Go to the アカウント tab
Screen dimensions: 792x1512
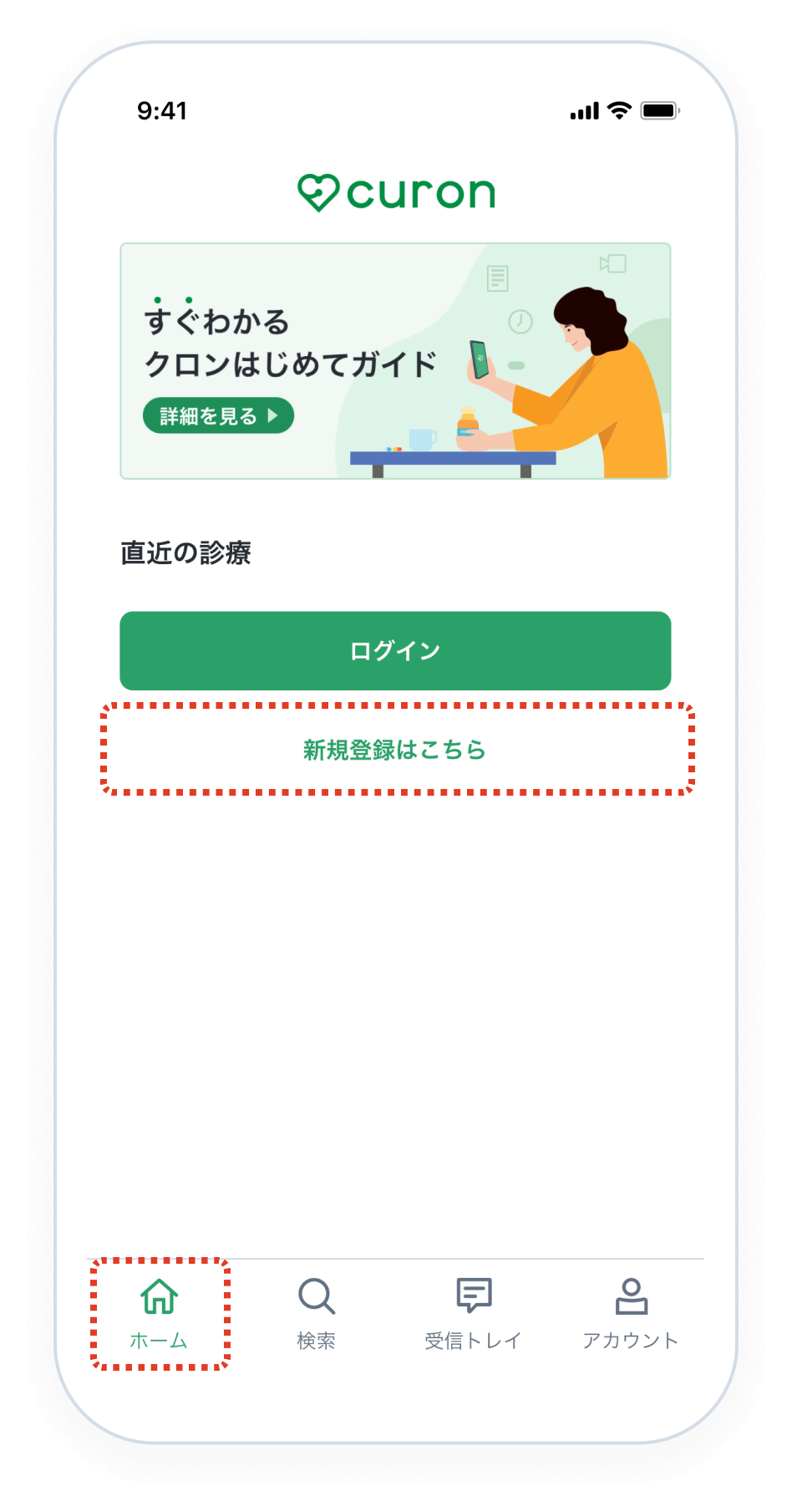(x=631, y=1313)
